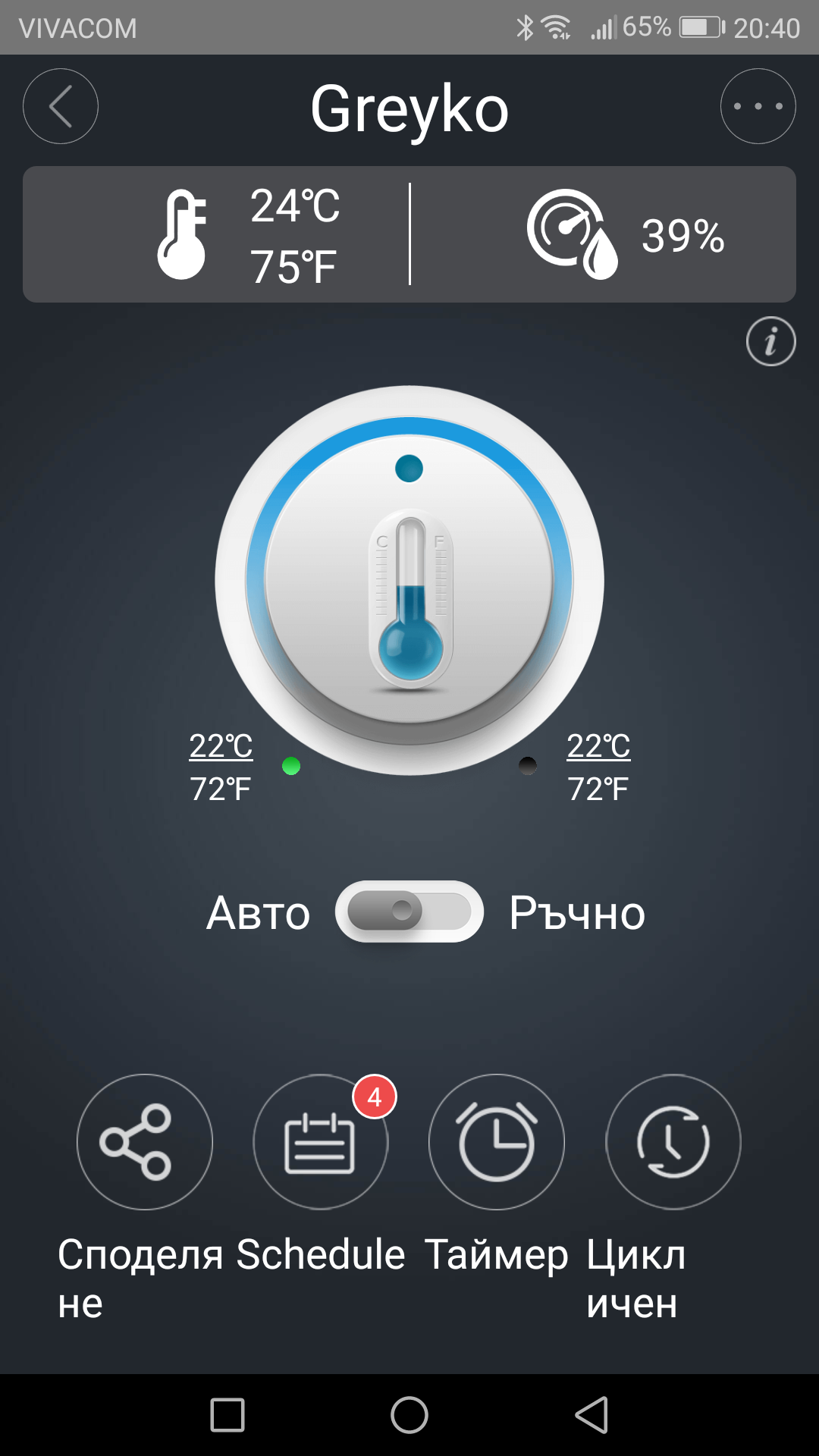
Task: Open the Споделяне share option
Action: [145, 1141]
